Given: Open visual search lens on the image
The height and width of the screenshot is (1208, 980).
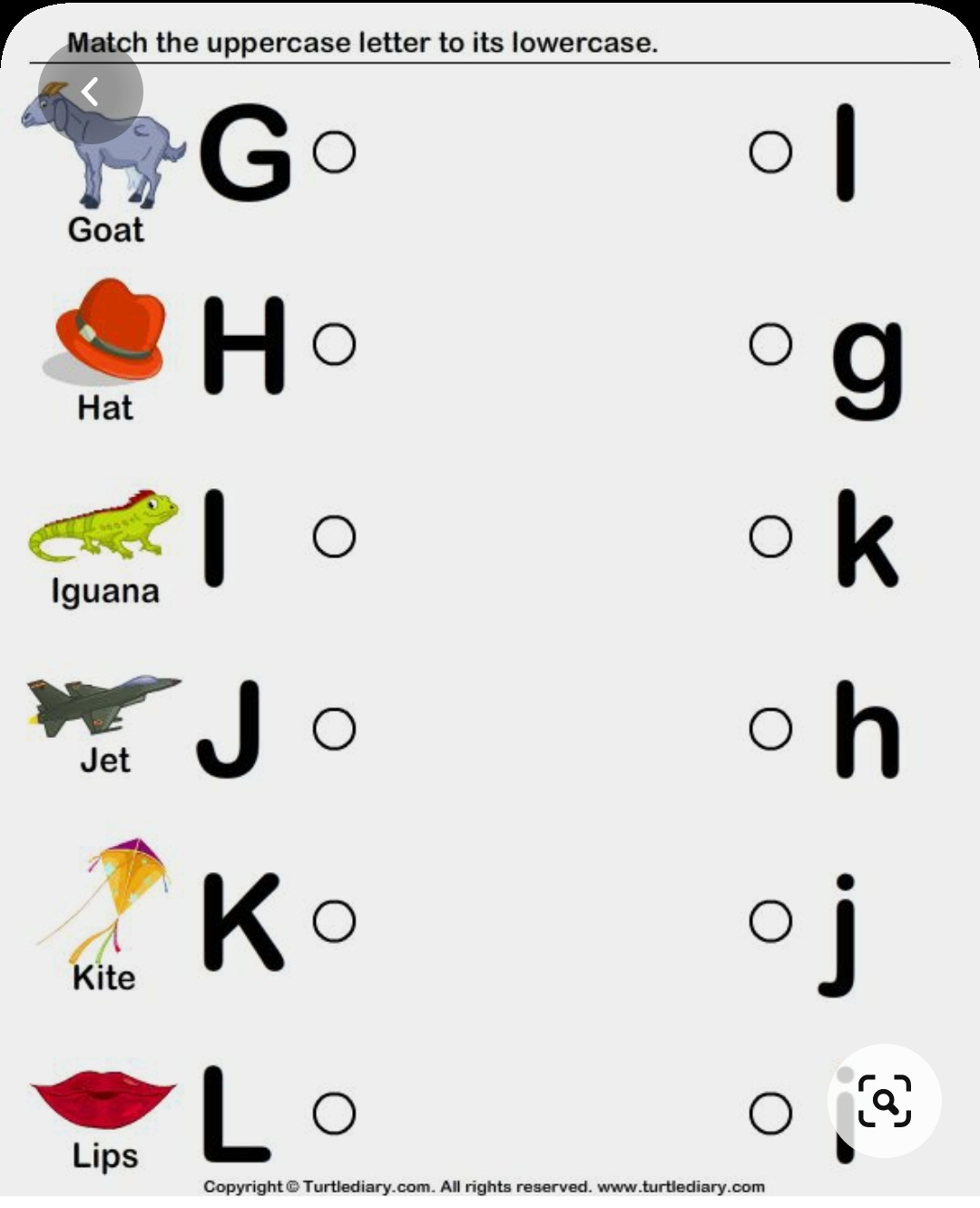Looking at the screenshot, I should coord(884,1100).
